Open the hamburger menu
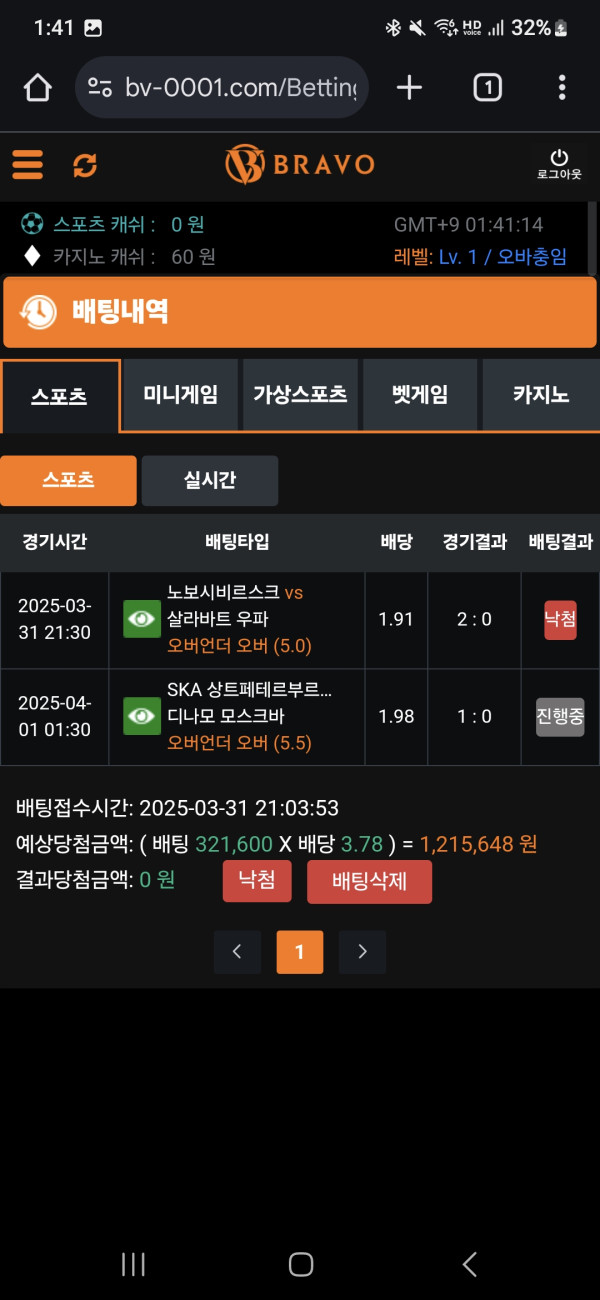 28,164
